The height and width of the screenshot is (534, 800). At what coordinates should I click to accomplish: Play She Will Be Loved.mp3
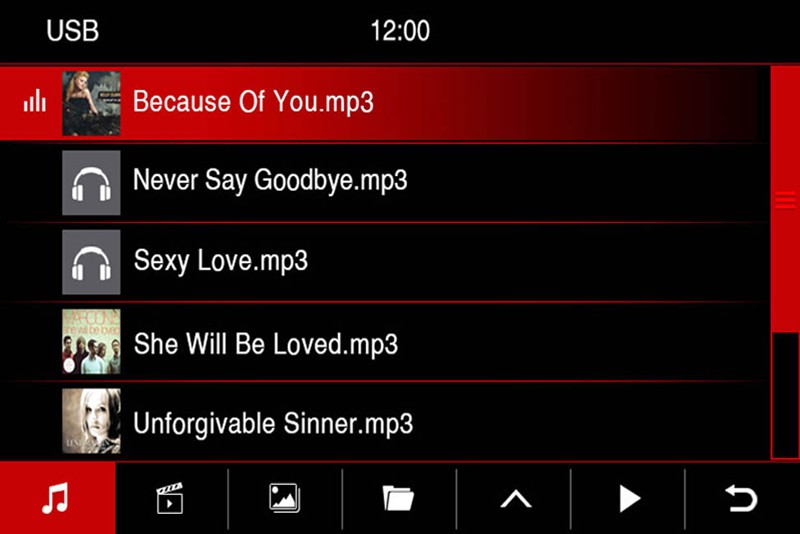[265, 343]
